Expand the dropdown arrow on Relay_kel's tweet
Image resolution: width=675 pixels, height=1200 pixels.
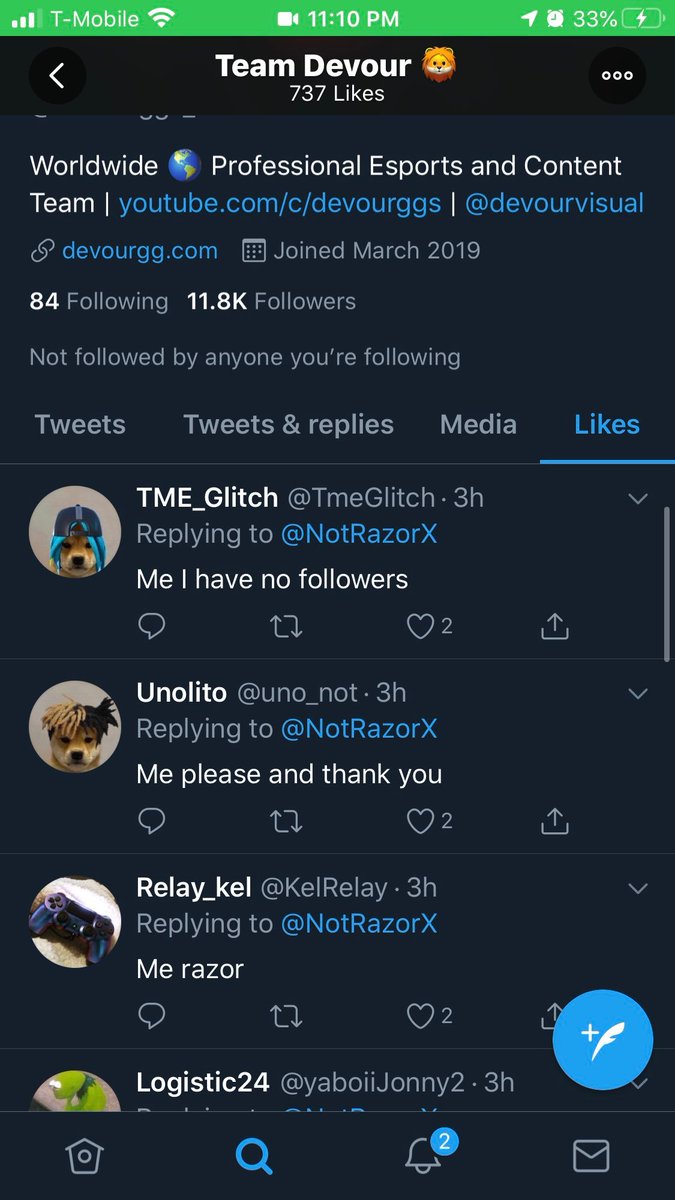(x=638, y=888)
